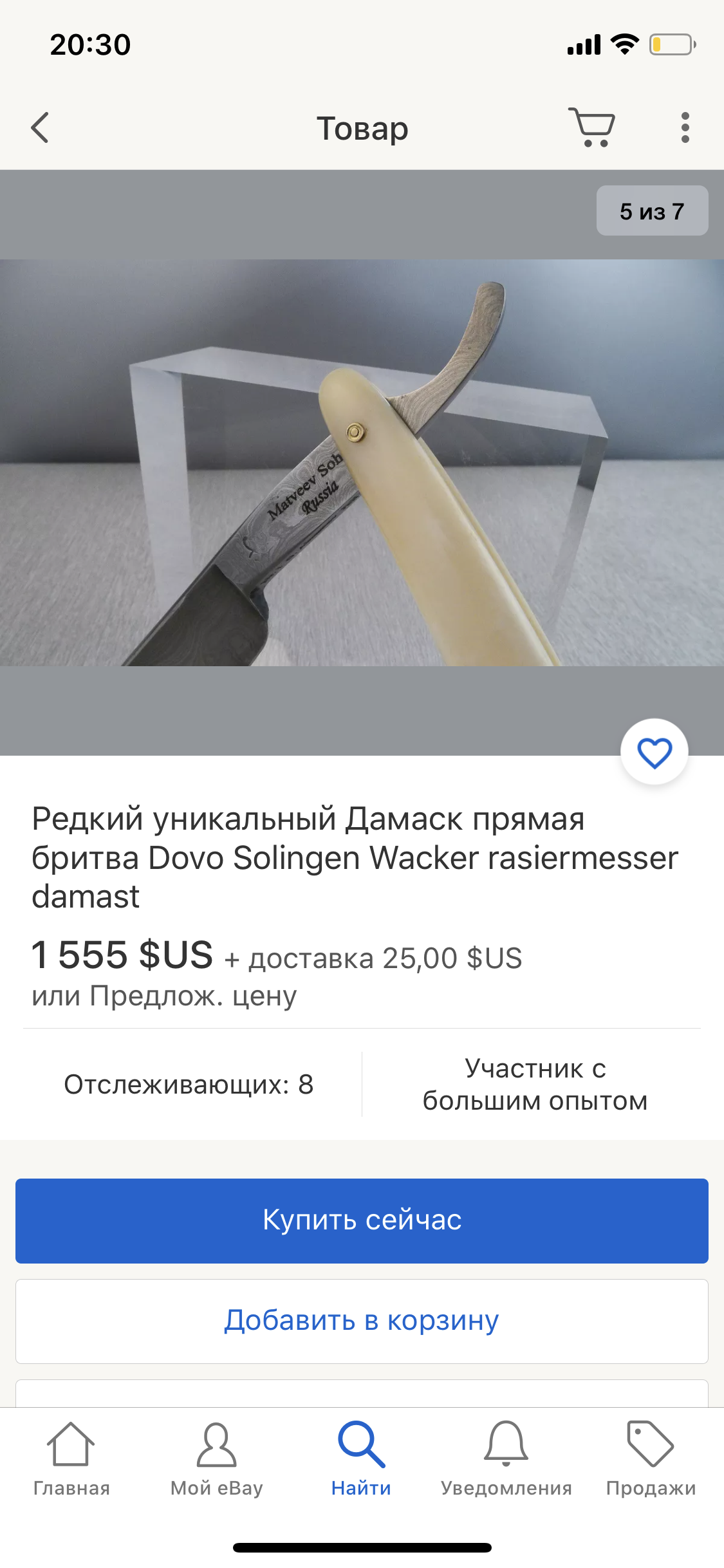The height and width of the screenshot is (1568, 724).
Task: Select the Найти search tab
Action: pyautogui.click(x=361, y=1459)
